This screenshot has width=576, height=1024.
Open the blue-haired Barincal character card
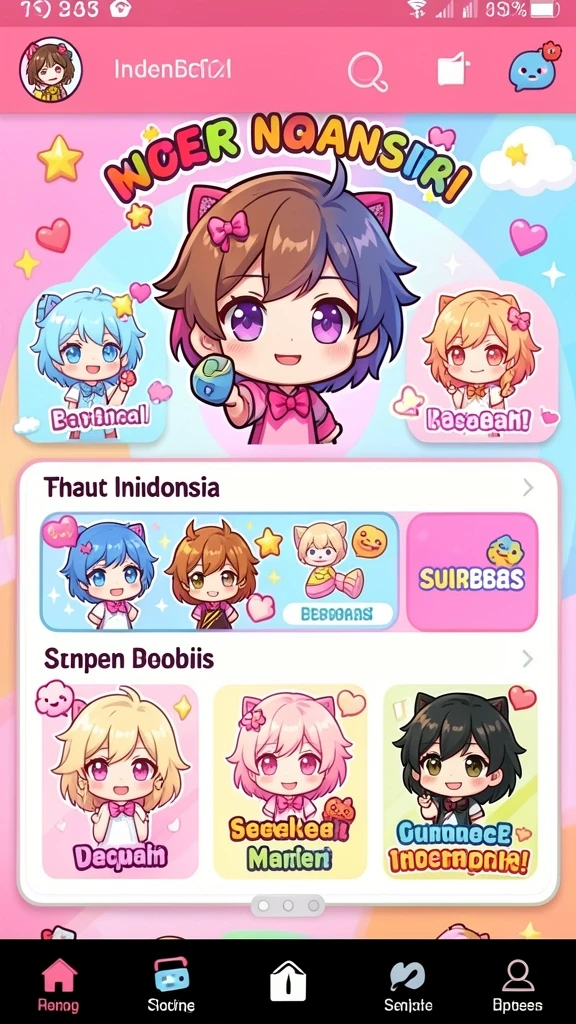point(92,363)
